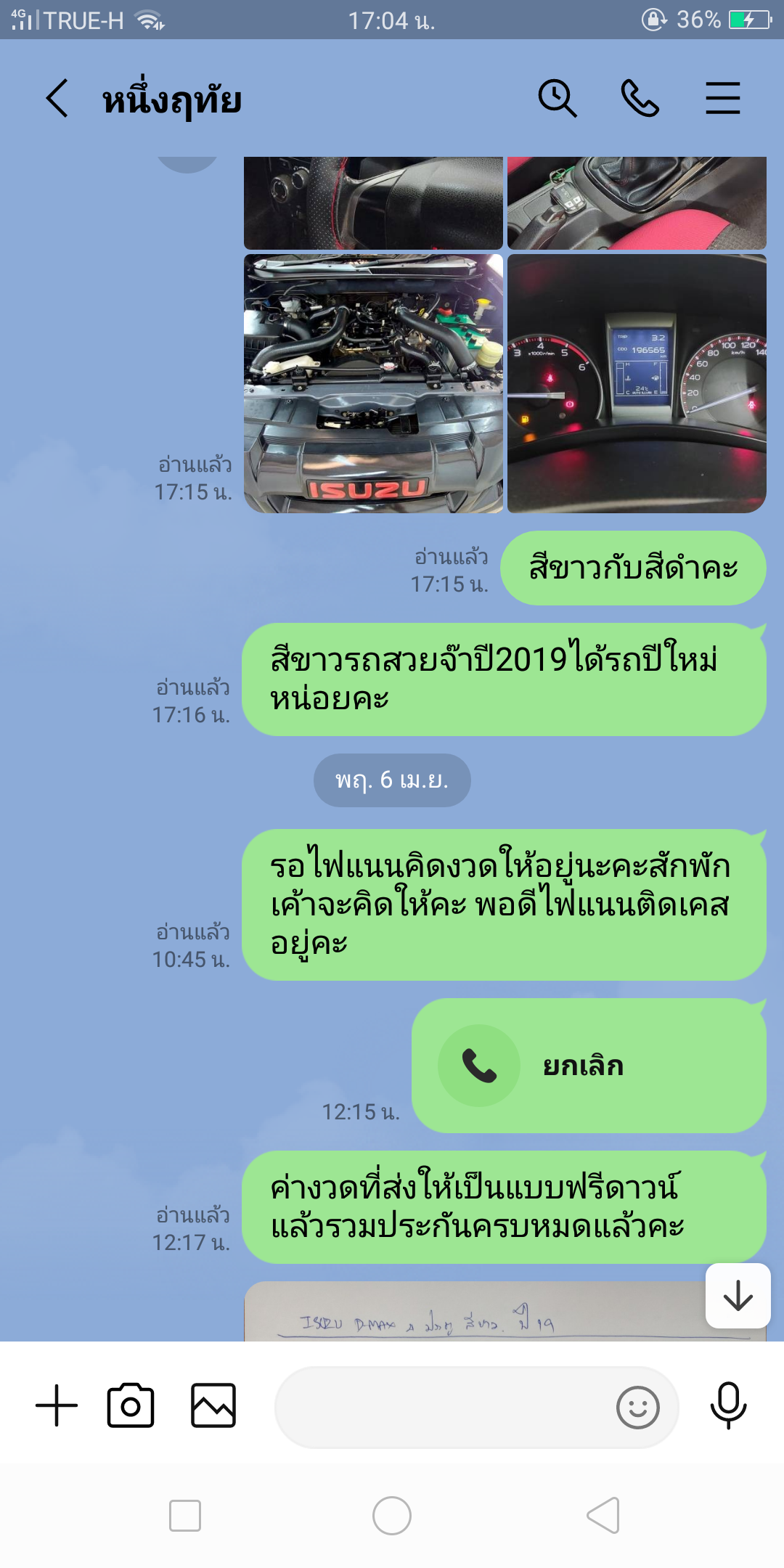Open recent apps

click(x=185, y=1516)
